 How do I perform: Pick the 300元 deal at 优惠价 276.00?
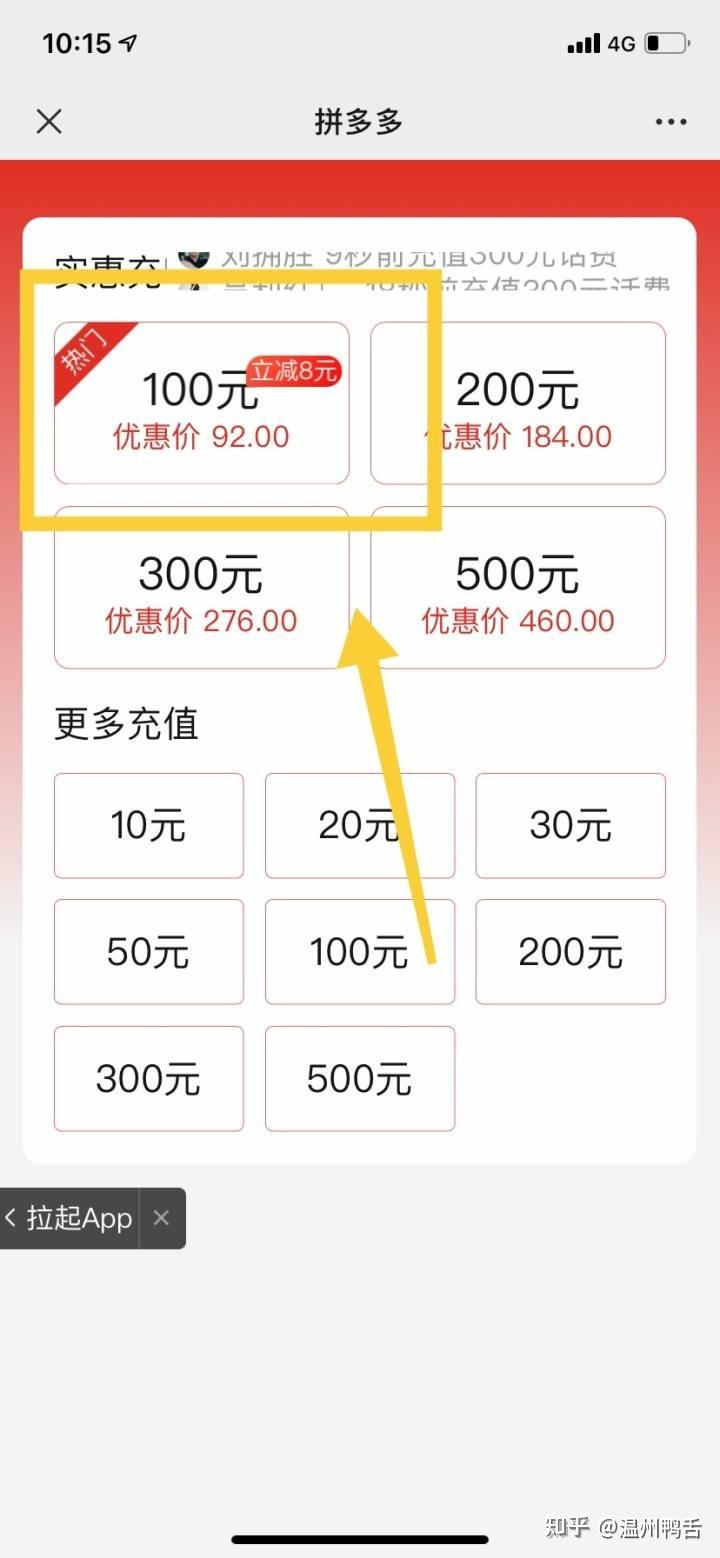pos(202,587)
